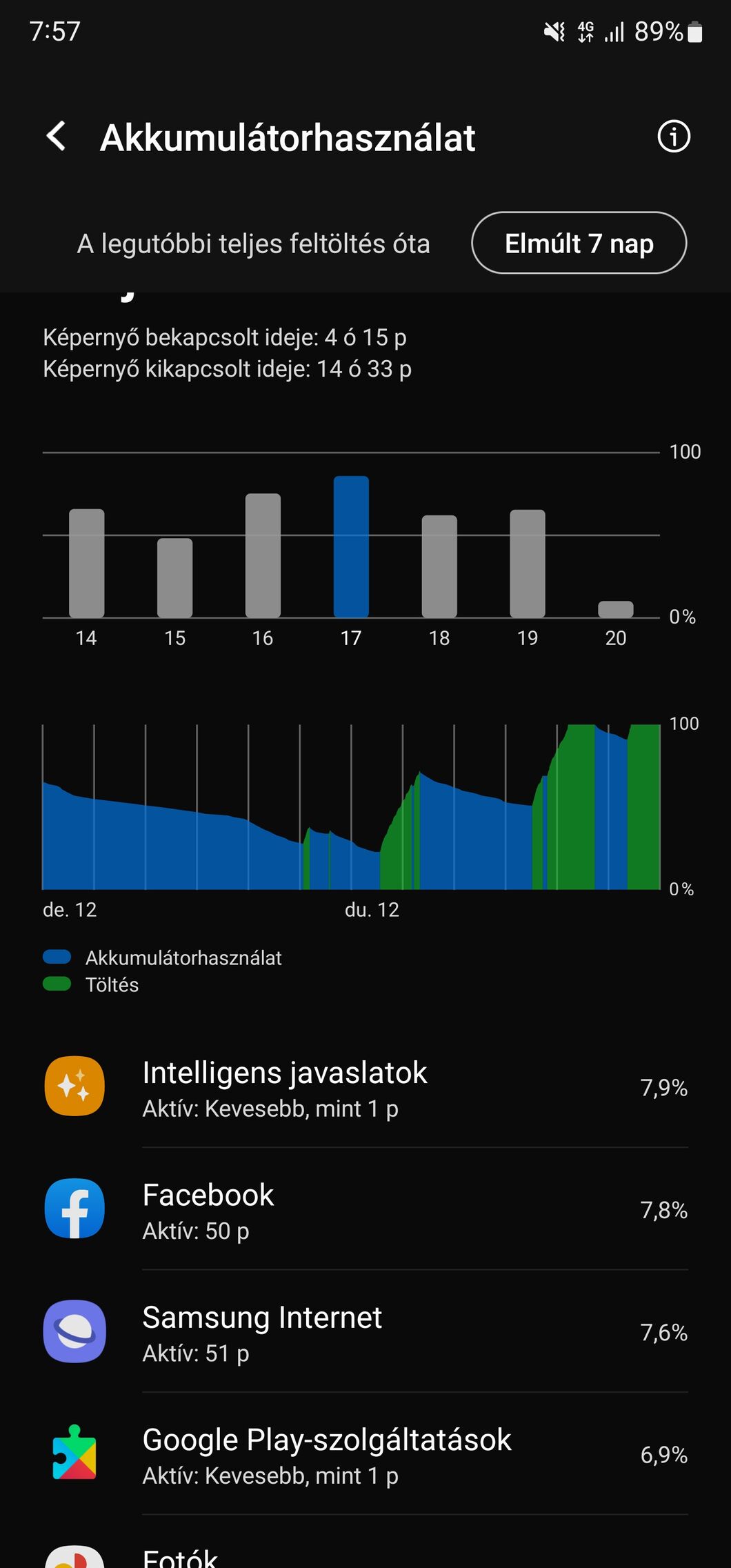The height and width of the screenshot is (1568, 731).
Task: Go back from Akkumulátorhasználat screen
Action: 57,136
